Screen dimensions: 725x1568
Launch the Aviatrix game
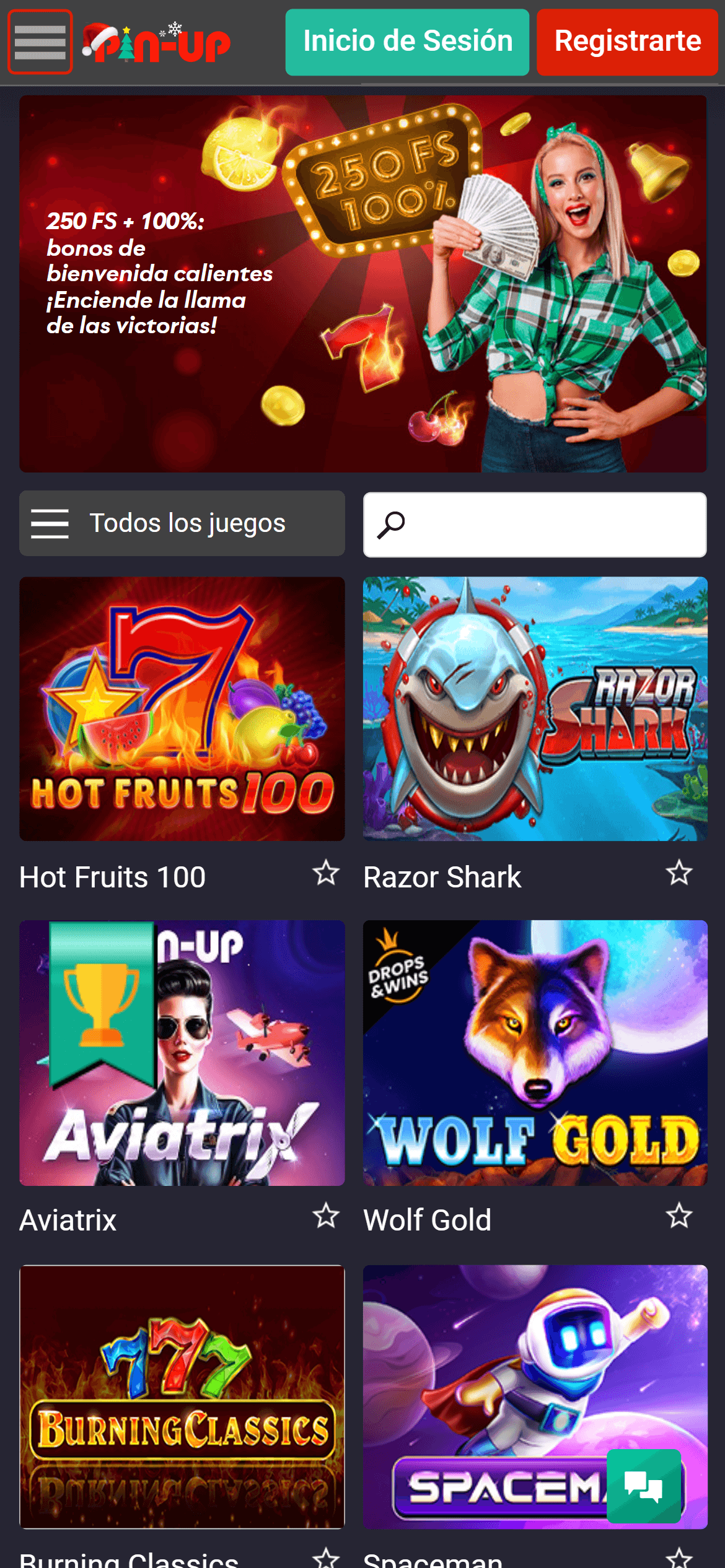(182, 1053)
